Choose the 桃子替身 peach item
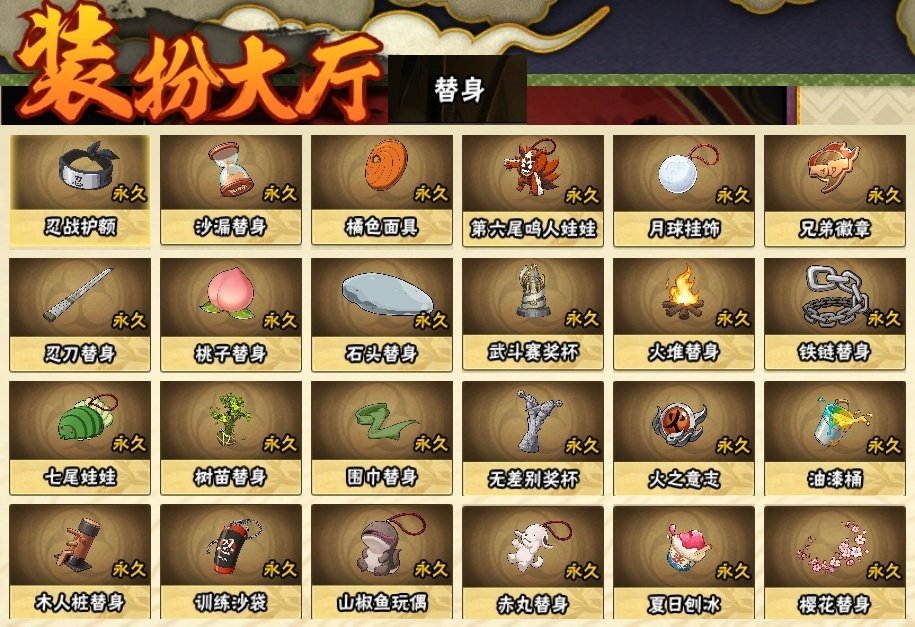 point(231,314)
